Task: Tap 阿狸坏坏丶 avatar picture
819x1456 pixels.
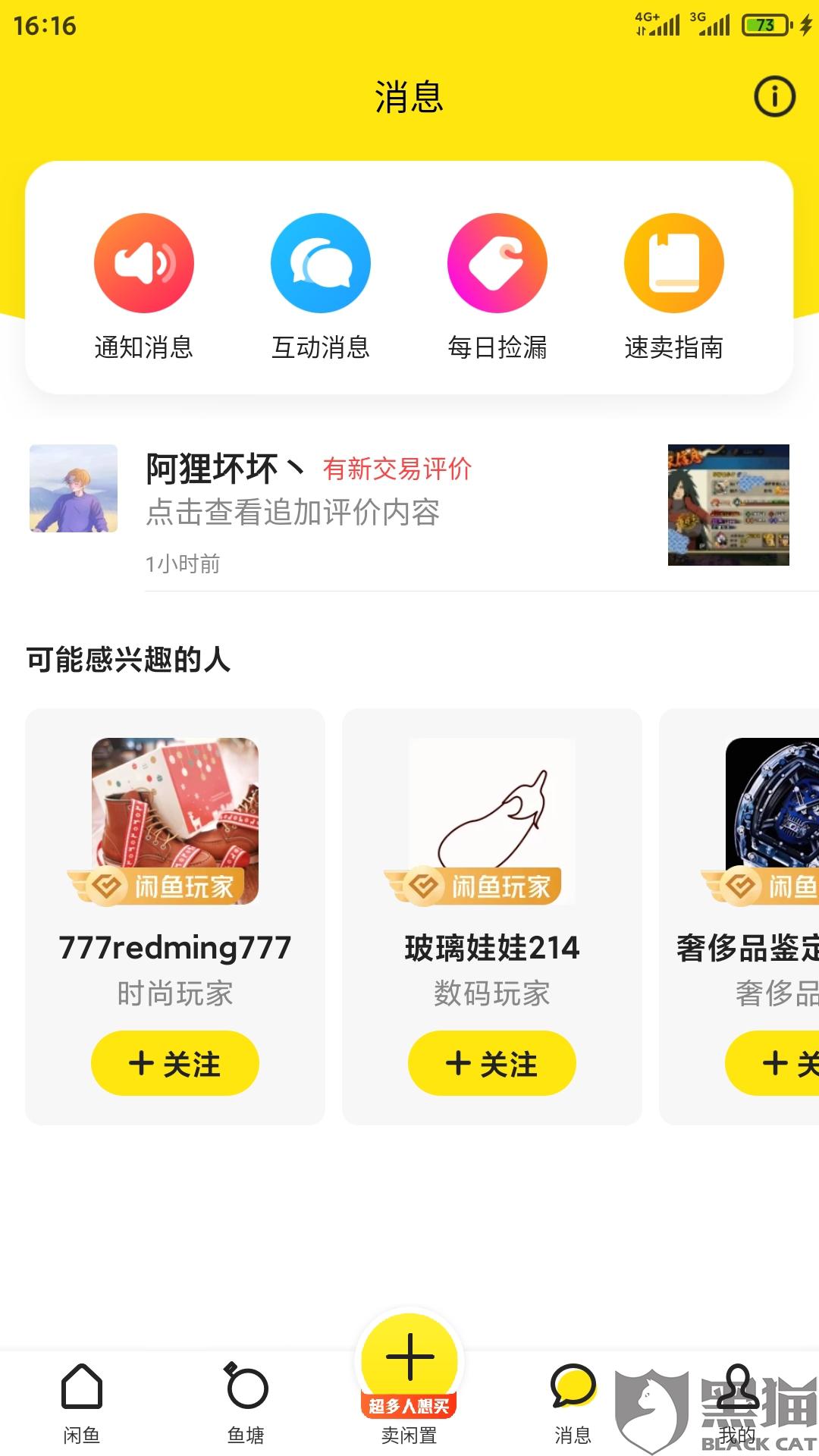Action: pyautogui.click(x=72, y=489)
